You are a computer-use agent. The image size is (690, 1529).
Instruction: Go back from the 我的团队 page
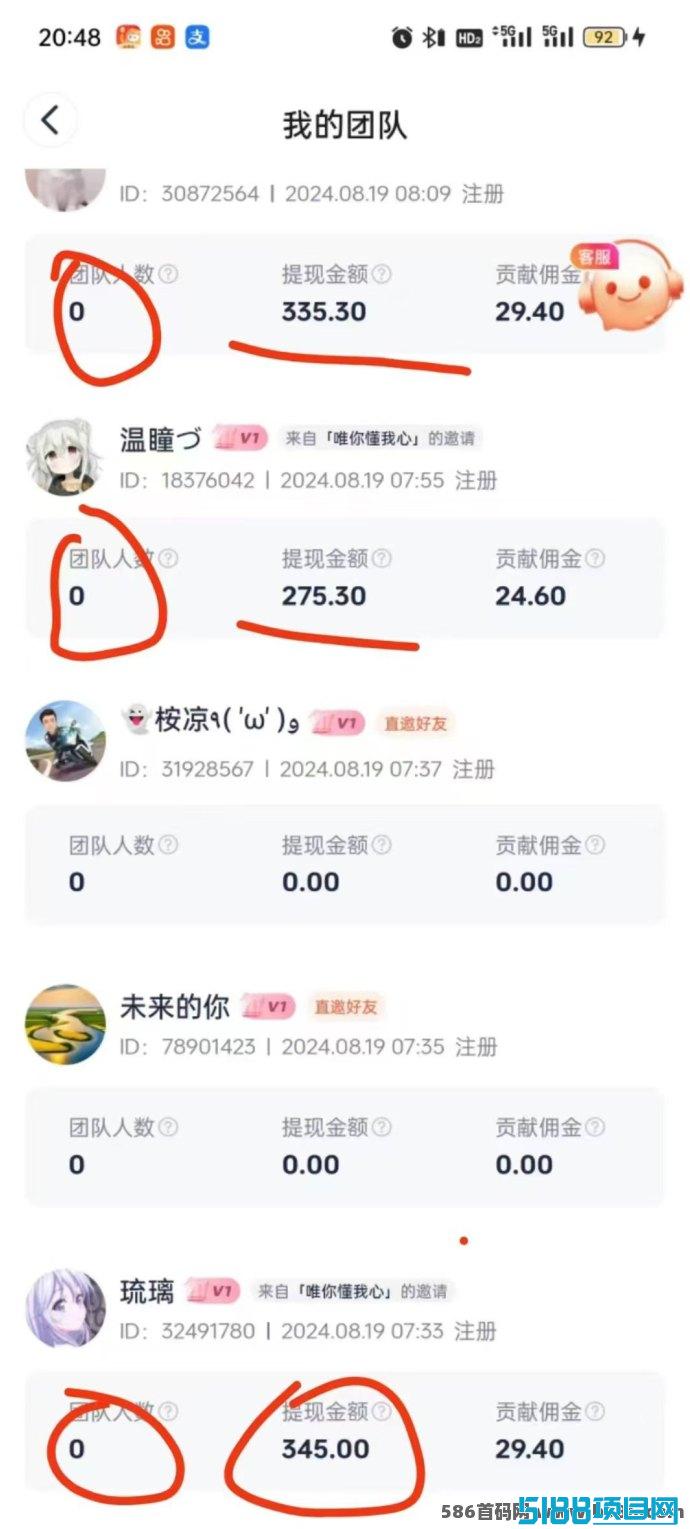[50, 121]
